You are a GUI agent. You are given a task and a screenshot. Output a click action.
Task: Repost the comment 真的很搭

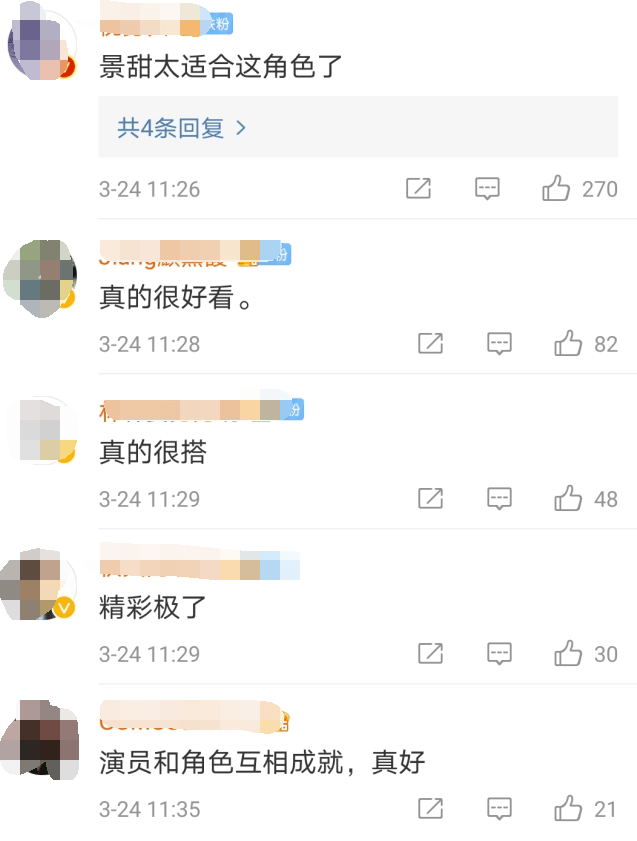click(x=430, y=498)
